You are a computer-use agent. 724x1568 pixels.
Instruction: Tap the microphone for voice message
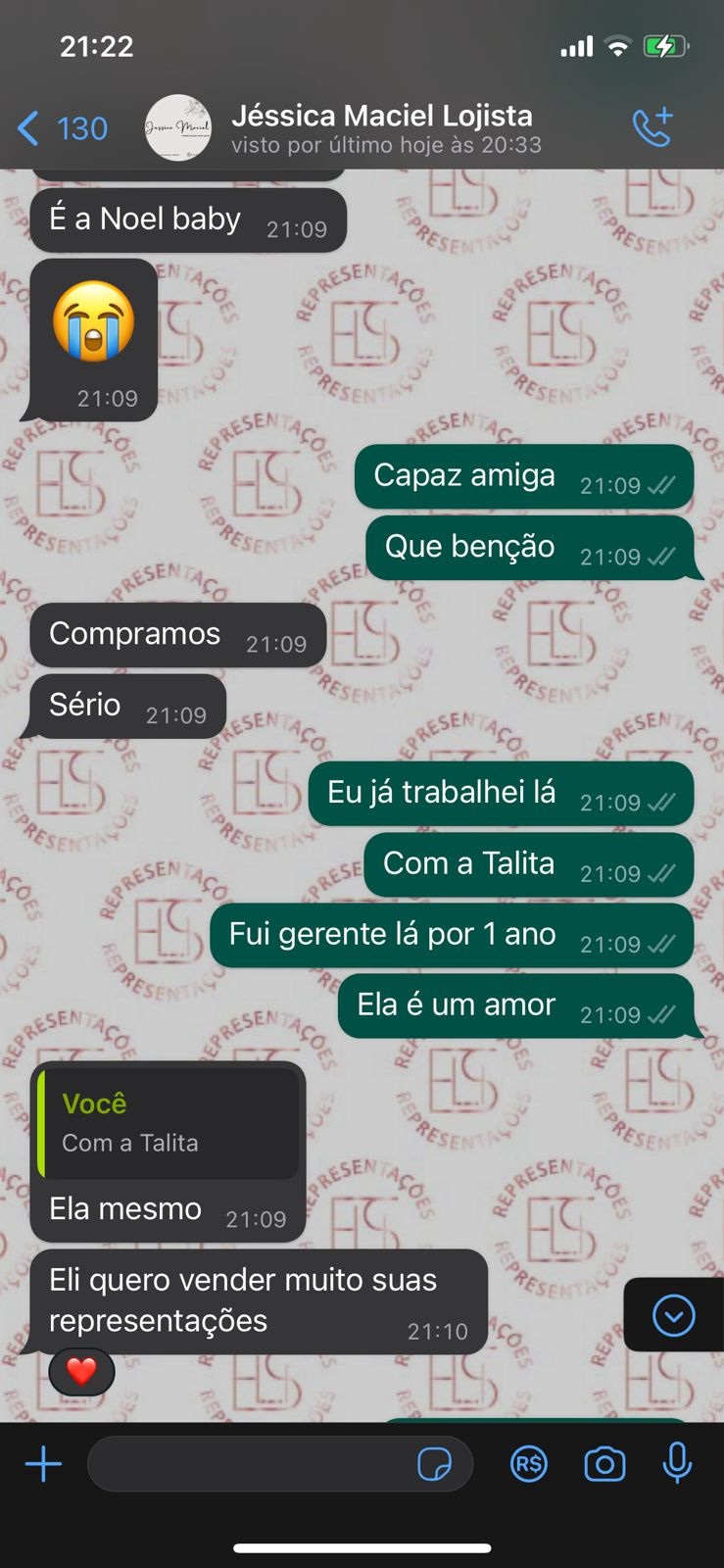677,1464
